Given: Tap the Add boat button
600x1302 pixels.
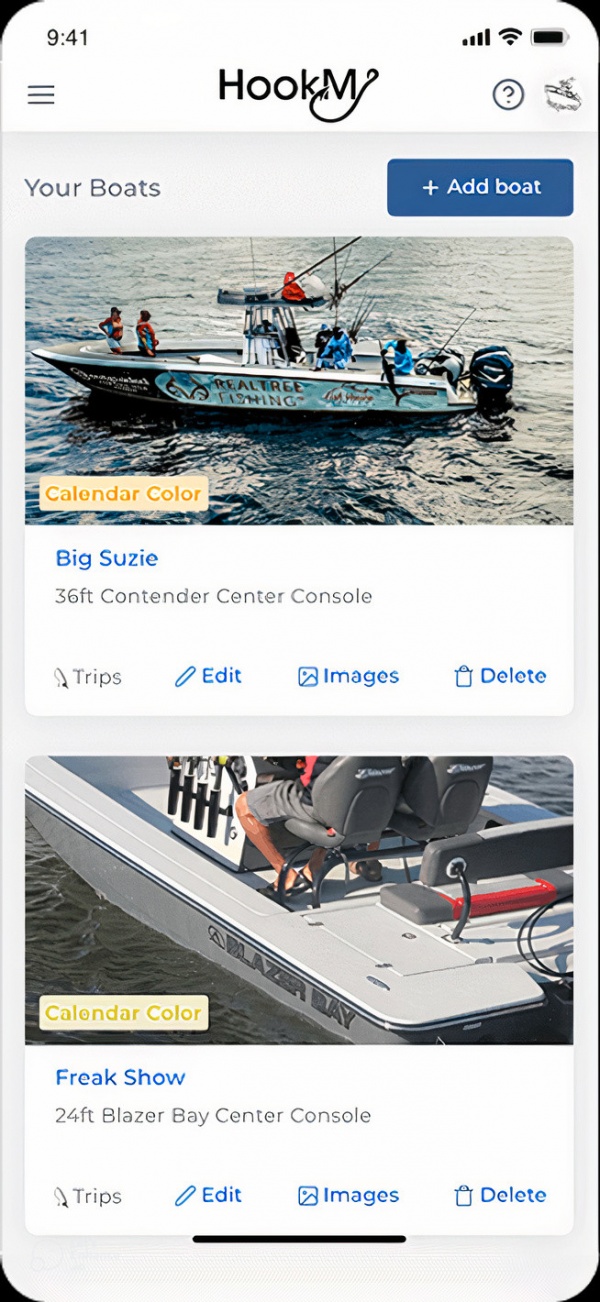Looking at the screenshot, I should tap(480, 187).
